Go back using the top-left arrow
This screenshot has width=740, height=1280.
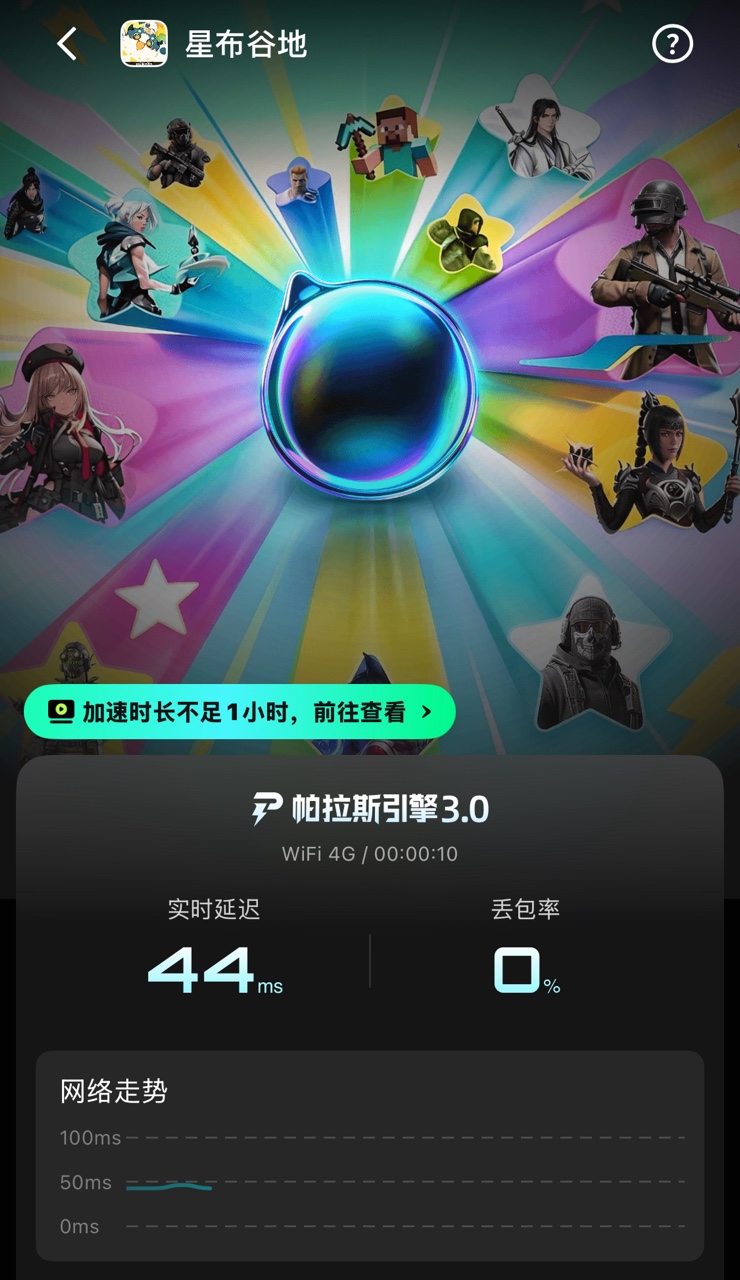(x=67, y=44)
